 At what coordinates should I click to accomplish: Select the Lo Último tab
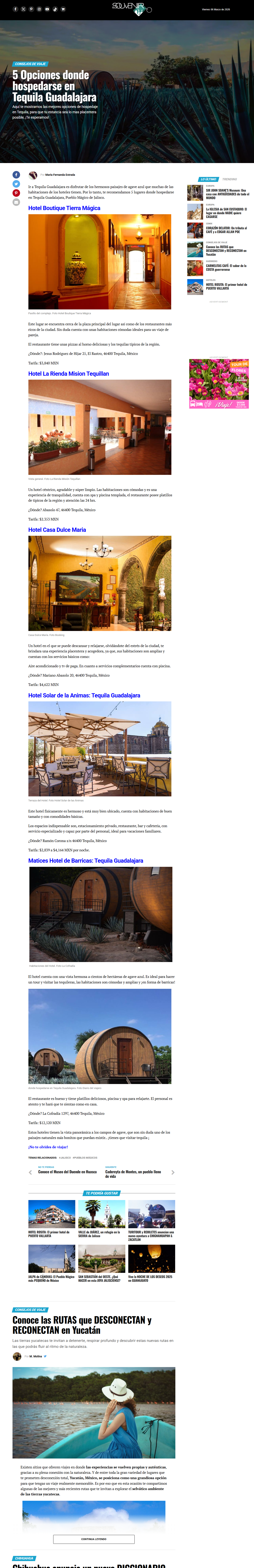tap(208, 180)
